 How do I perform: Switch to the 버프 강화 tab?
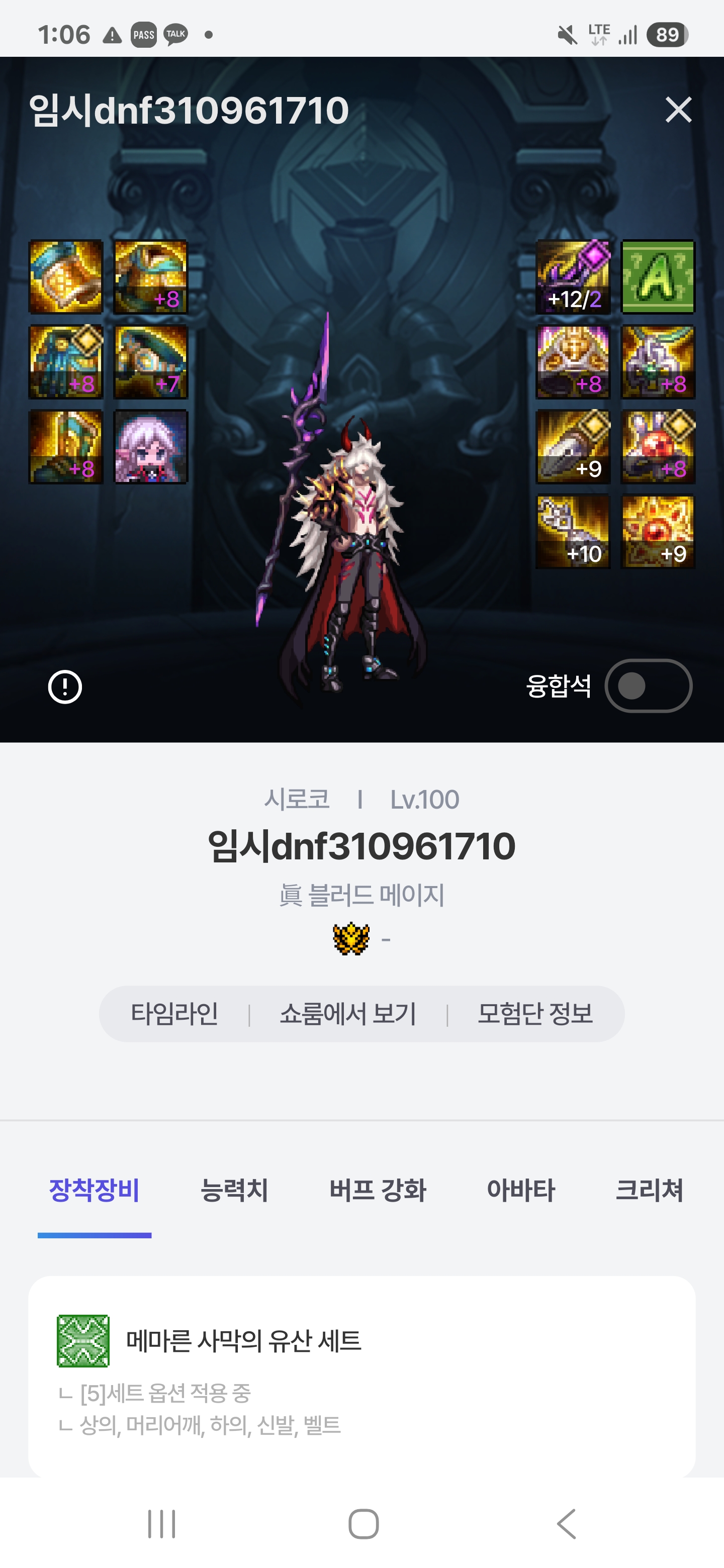tap(378, 1191)
